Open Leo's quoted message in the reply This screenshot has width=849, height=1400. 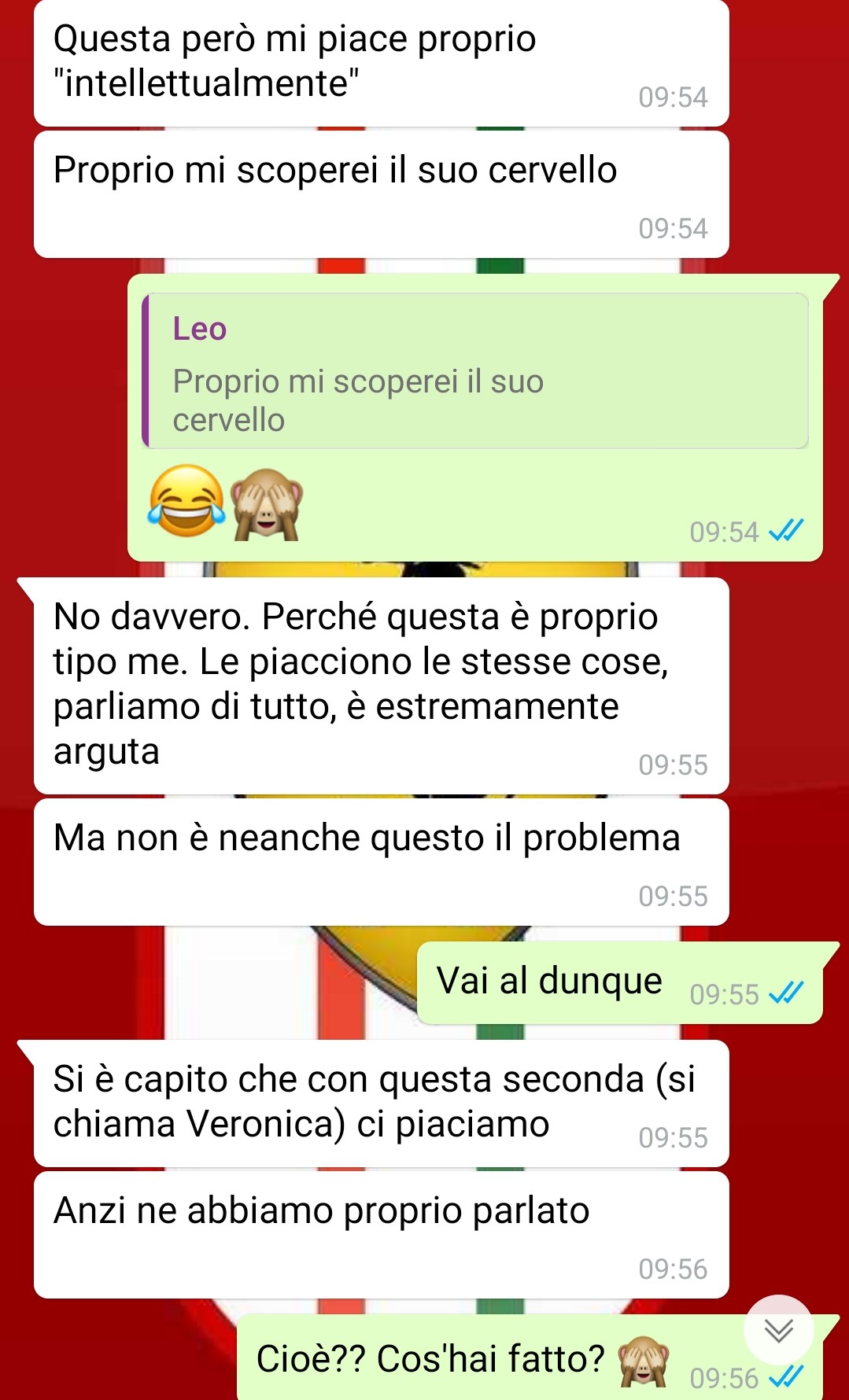point(475,372)
